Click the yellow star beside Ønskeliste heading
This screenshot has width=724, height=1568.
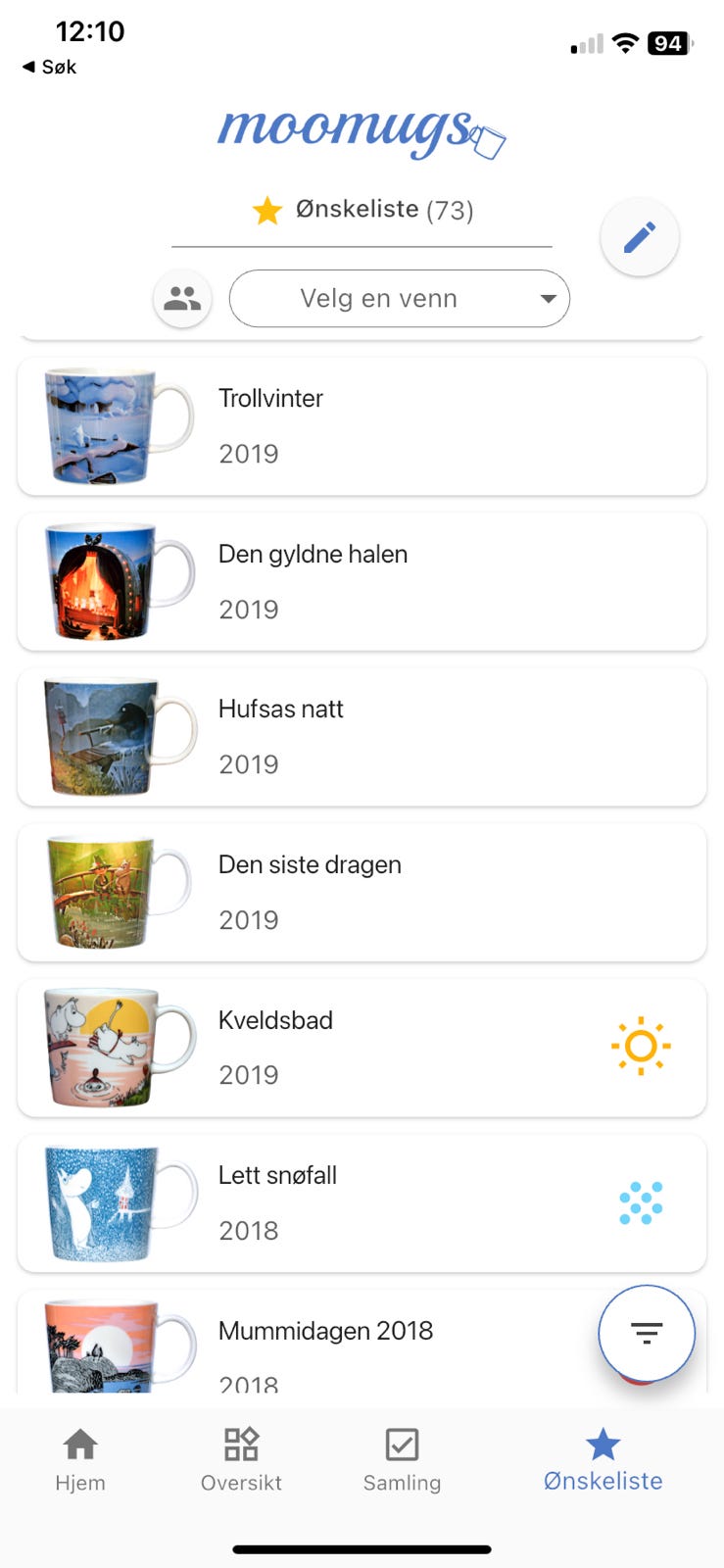265,208
